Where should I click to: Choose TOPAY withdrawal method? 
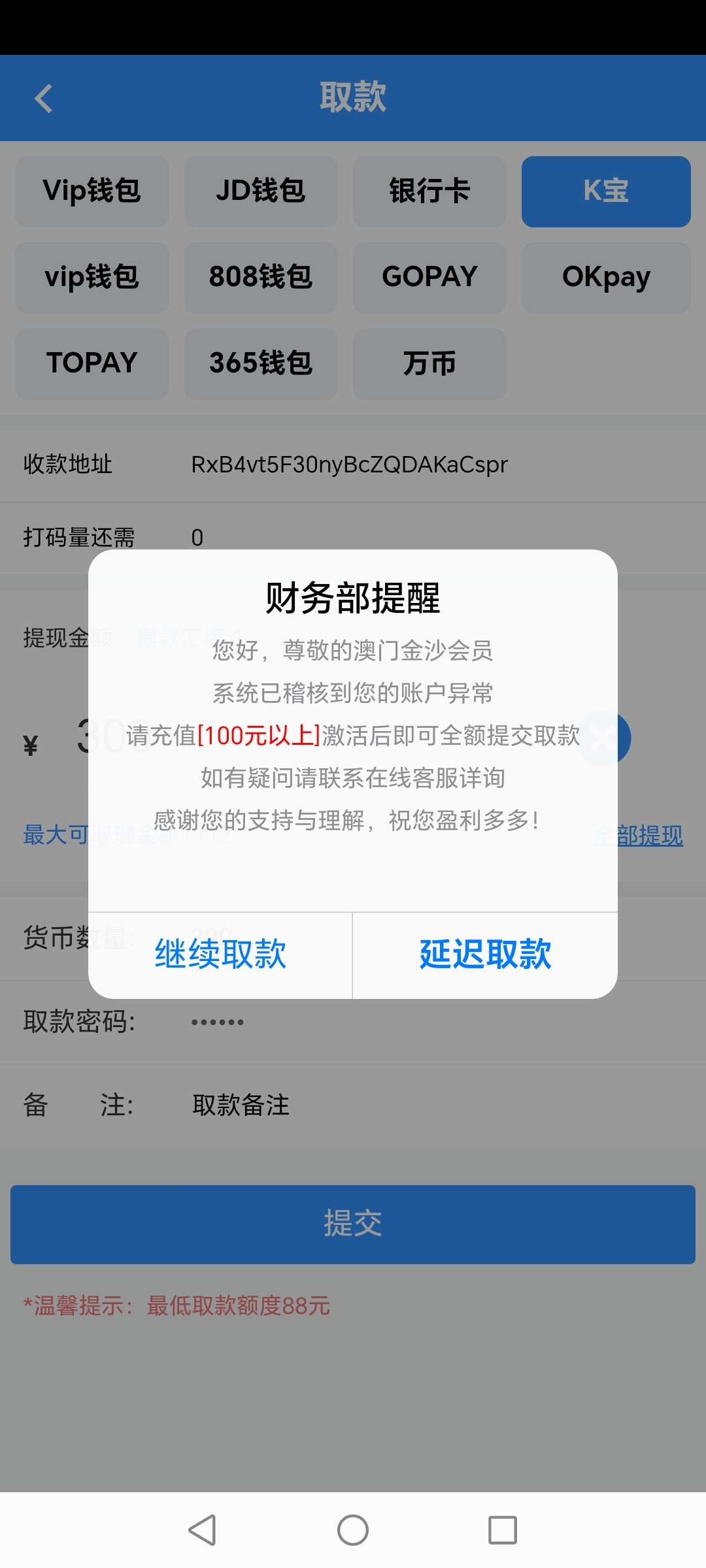(92, 364)
